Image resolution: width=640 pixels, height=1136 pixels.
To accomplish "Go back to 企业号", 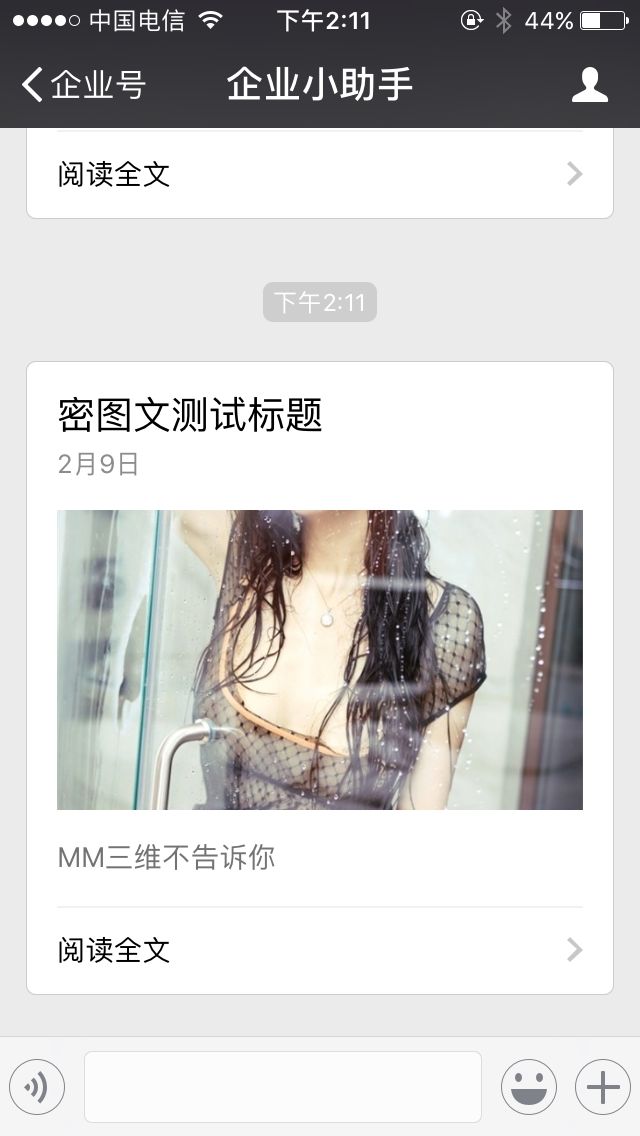I will tap(83, 85).
